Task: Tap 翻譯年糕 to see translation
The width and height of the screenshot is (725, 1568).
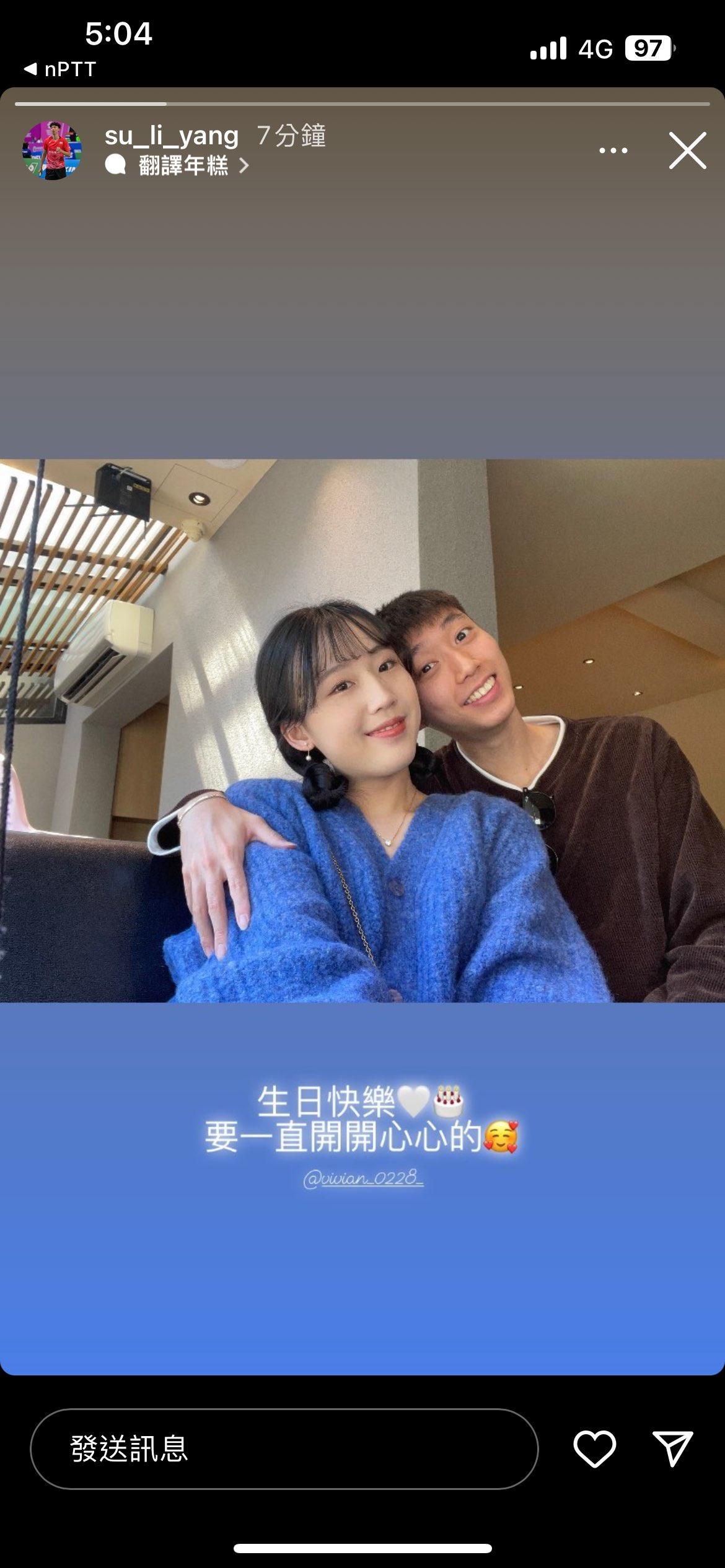Action: (183, 165)
